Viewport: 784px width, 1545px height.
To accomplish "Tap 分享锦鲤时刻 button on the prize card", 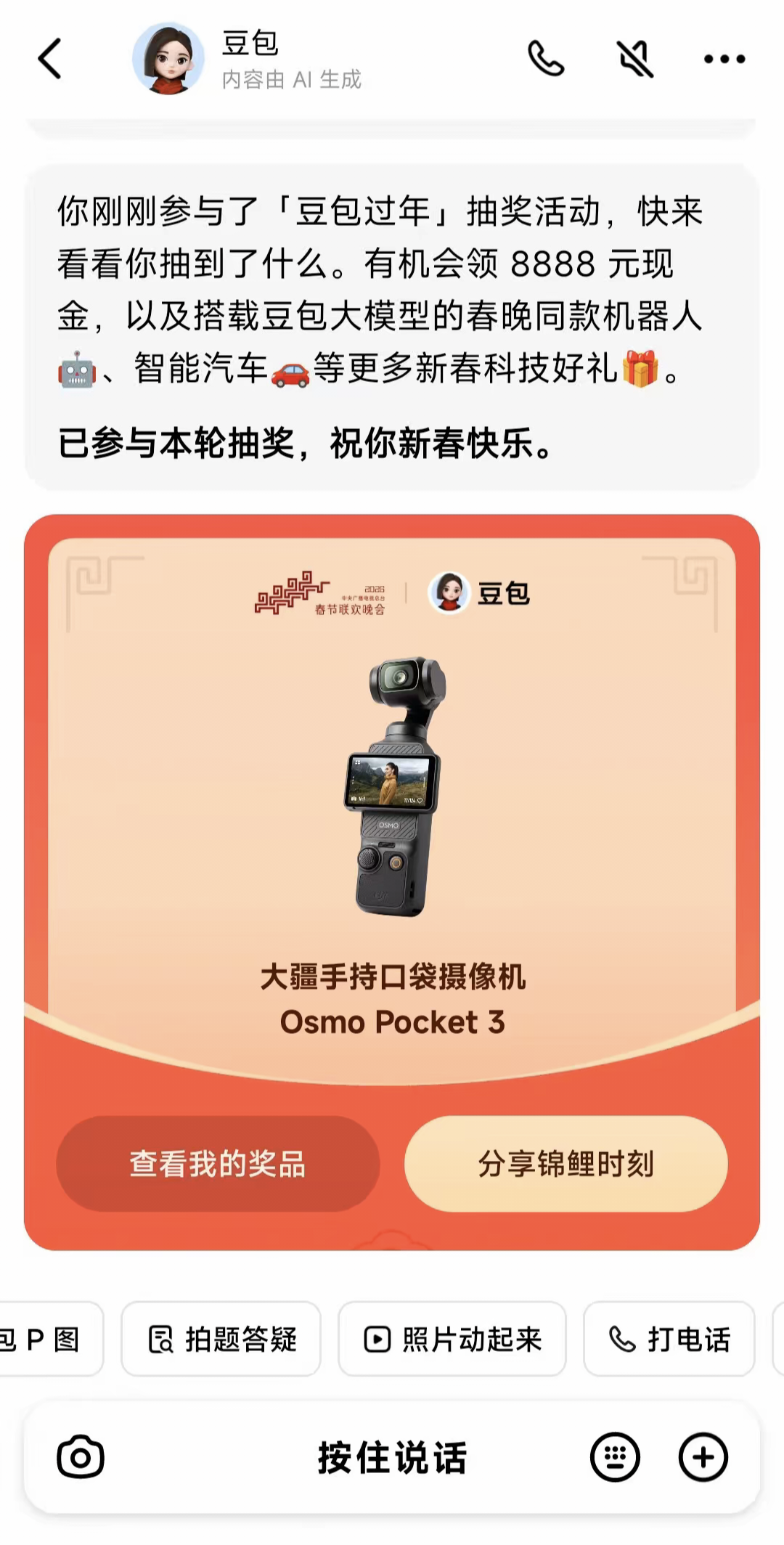I will coord(565,1164).
